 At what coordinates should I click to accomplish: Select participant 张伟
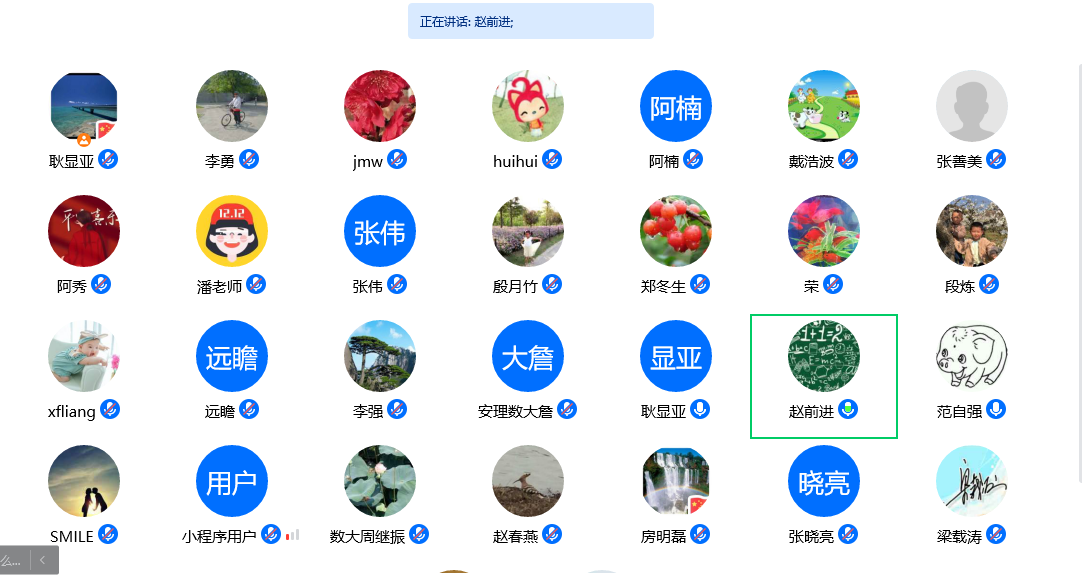(x=380, y=231)
